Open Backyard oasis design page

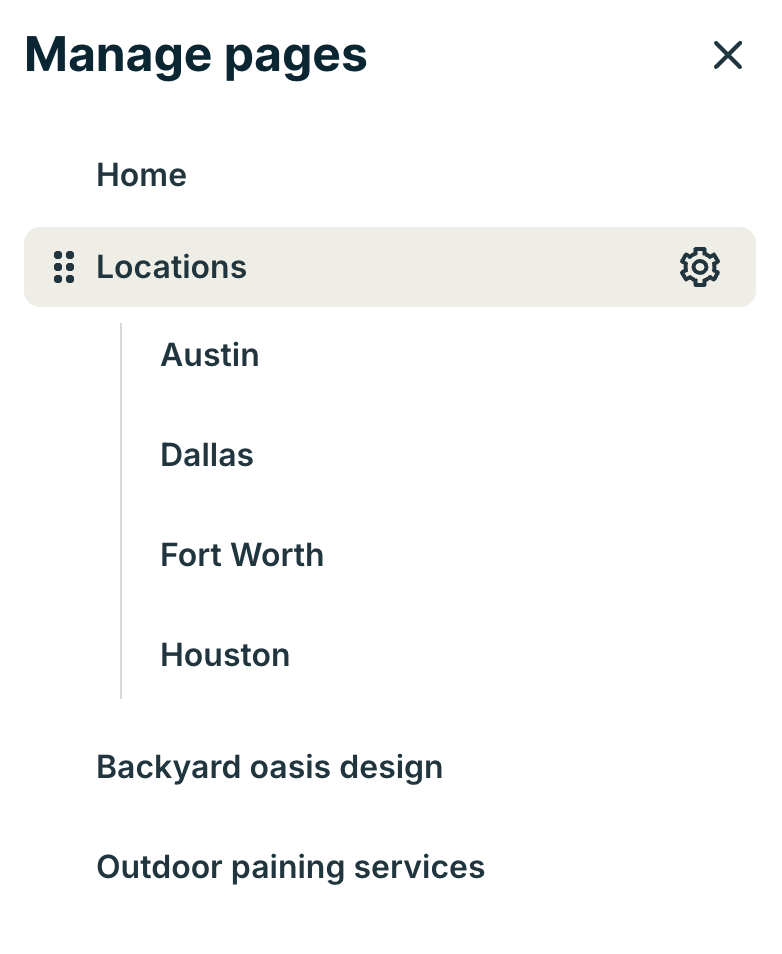click(x=269, y=767)
